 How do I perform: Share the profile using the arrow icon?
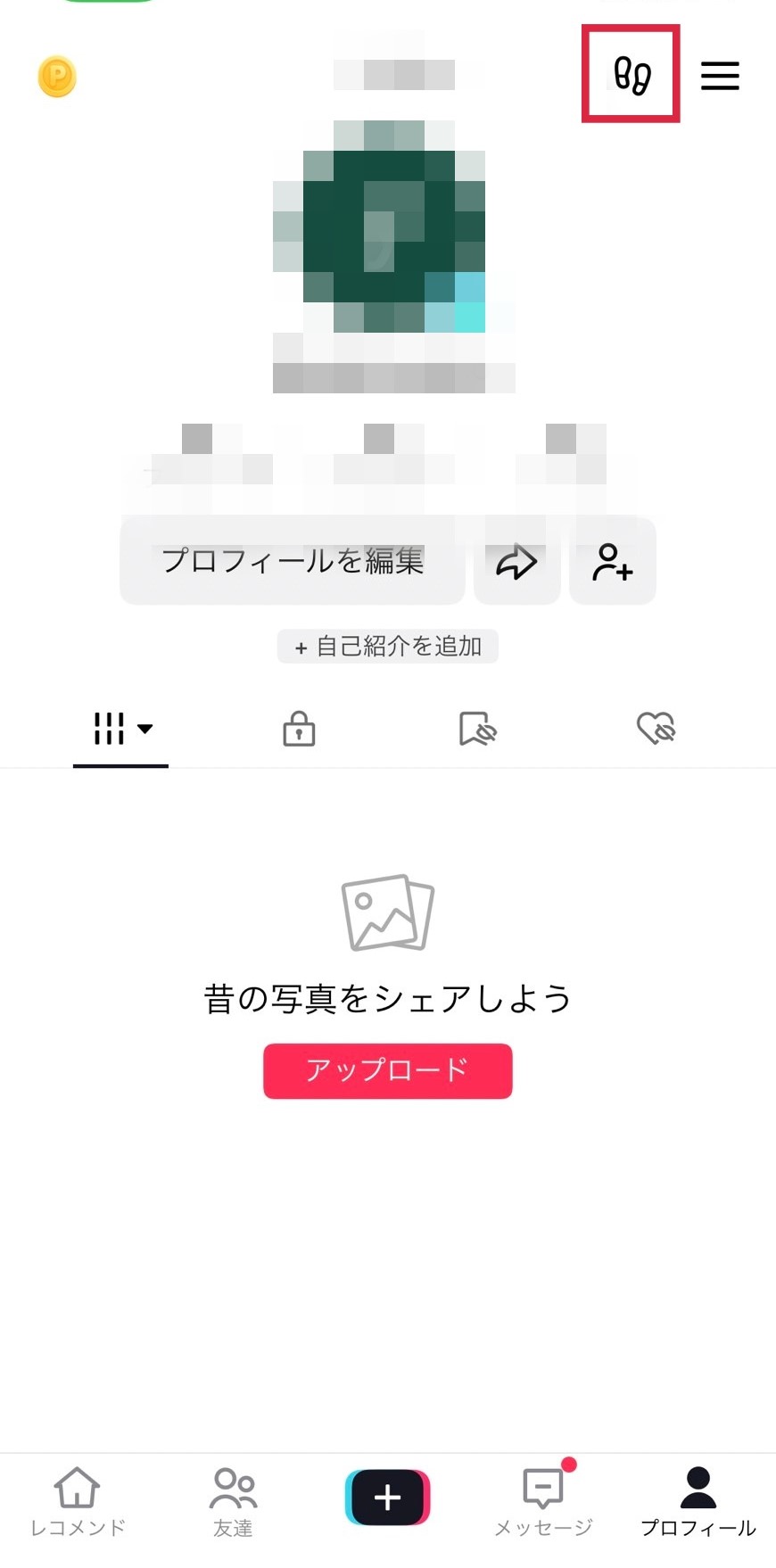517,561
